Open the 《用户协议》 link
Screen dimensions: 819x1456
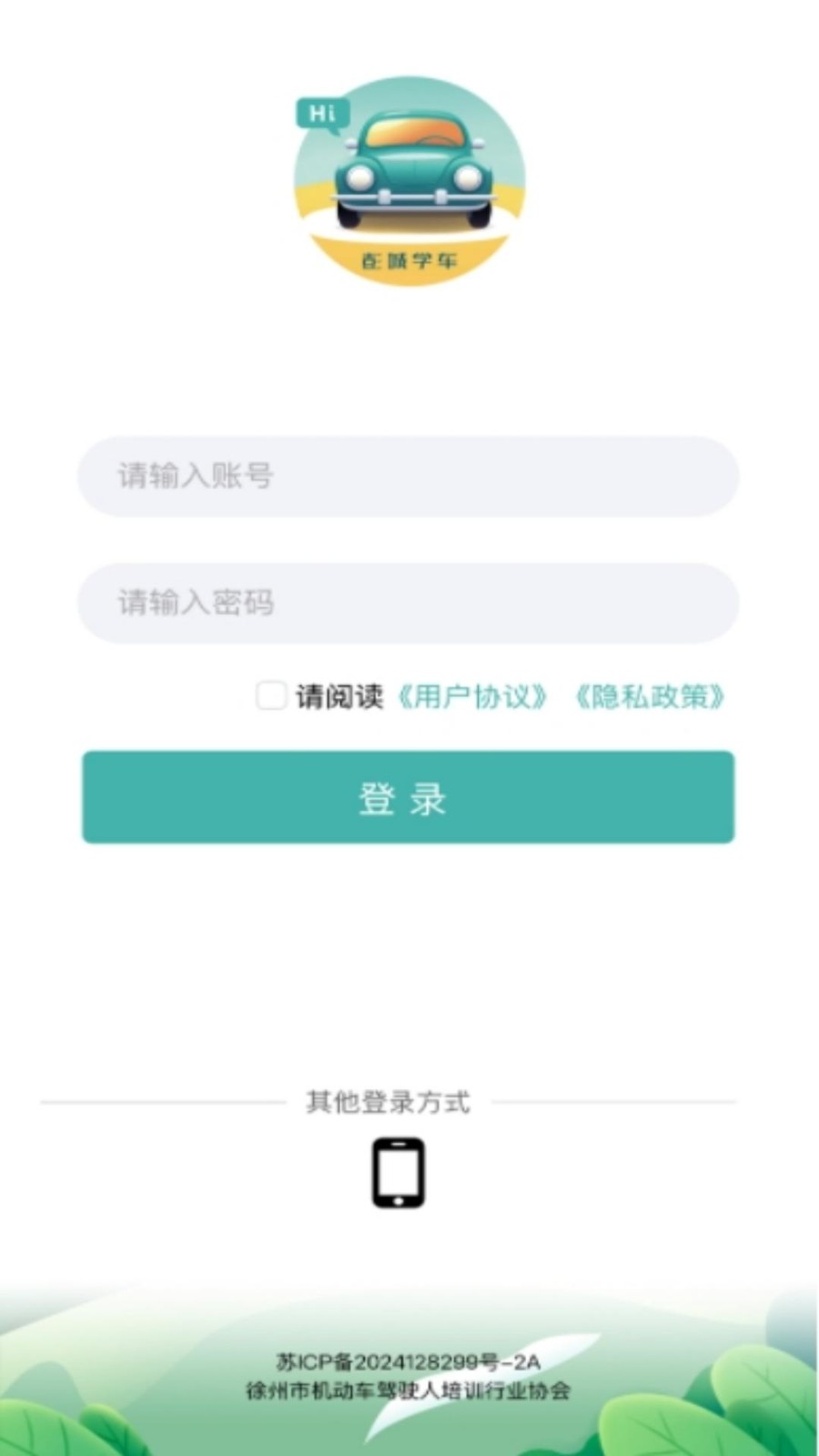tap(471, 697)
